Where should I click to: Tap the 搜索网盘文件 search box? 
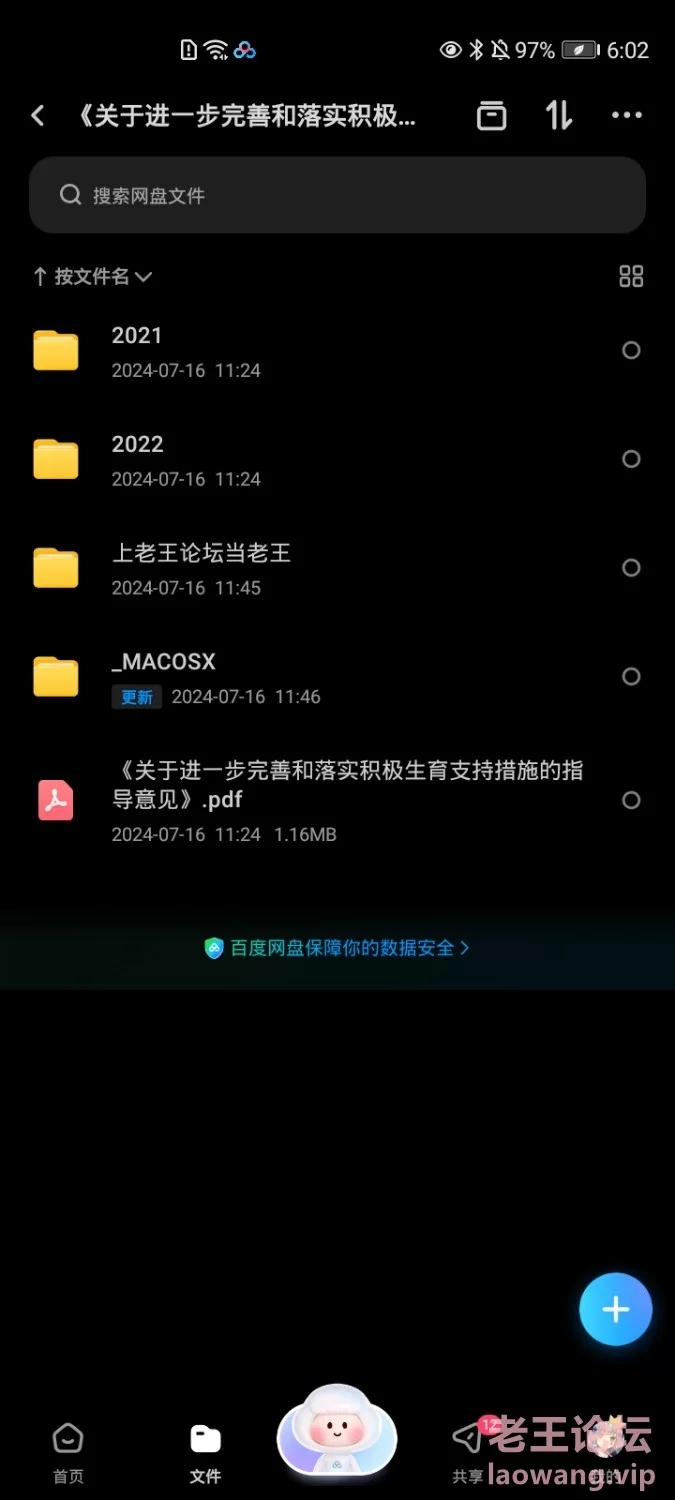[x=337, y=195]
